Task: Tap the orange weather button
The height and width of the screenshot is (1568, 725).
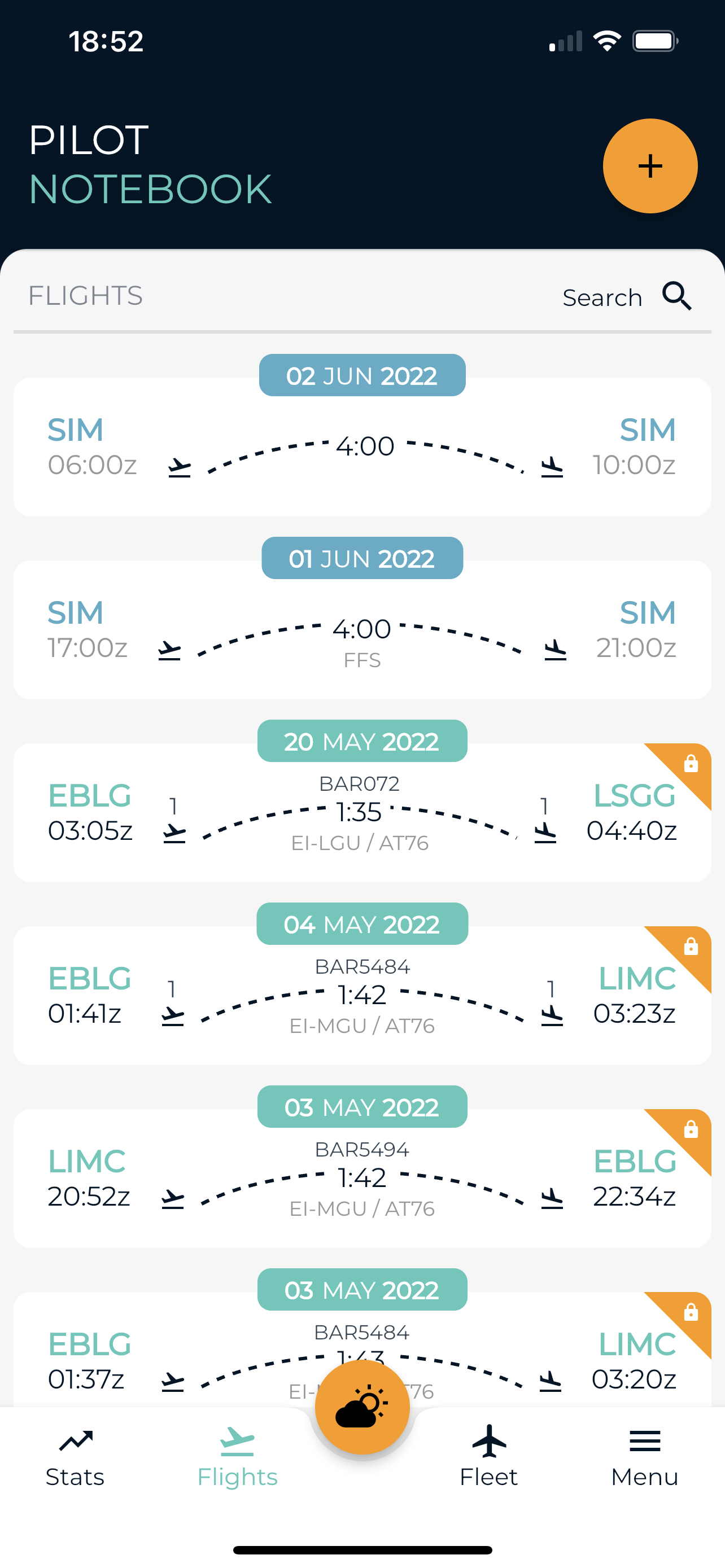Action: (x=362, y=1407)
